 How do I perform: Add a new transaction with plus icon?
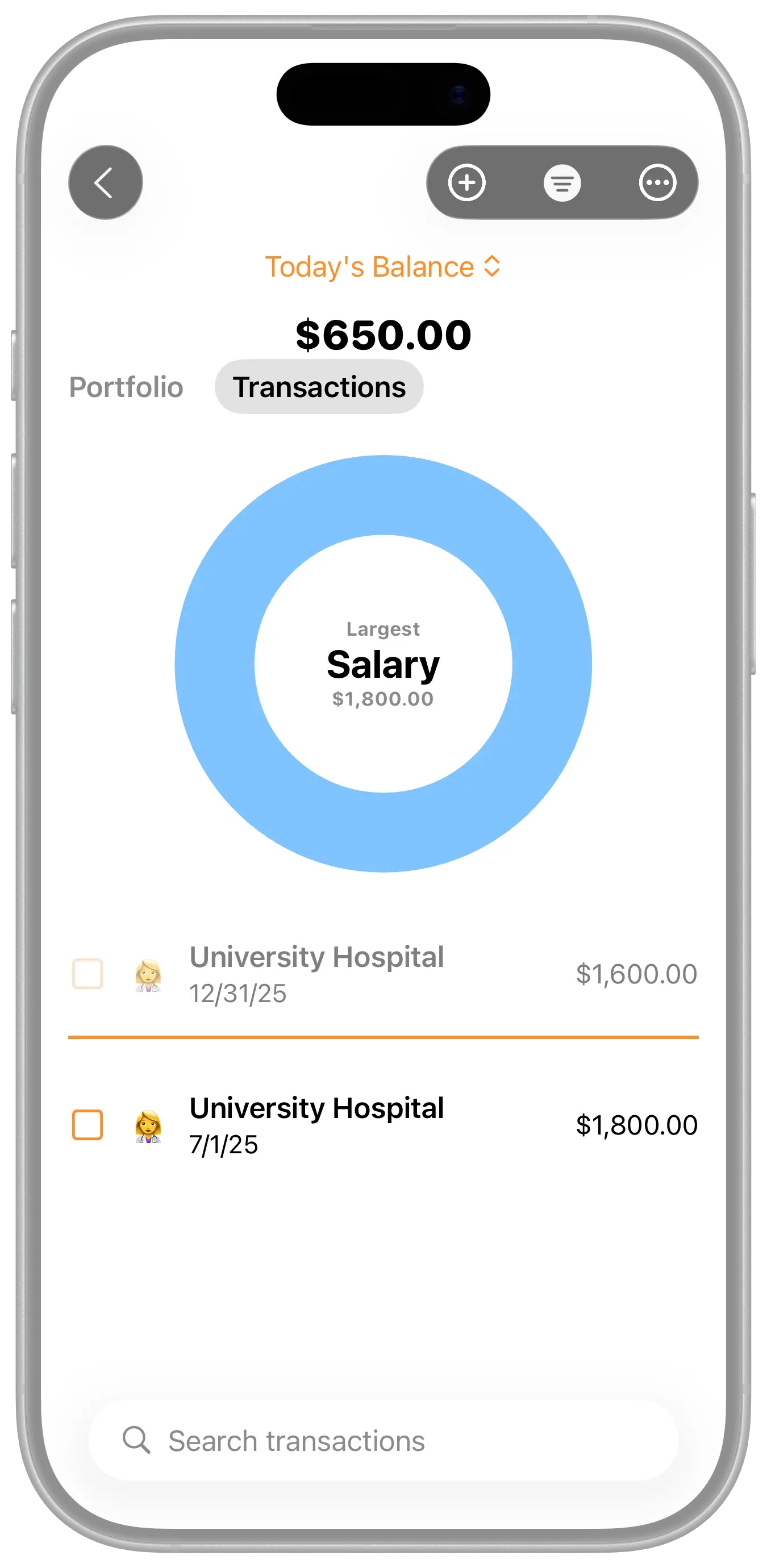(466, 182)
